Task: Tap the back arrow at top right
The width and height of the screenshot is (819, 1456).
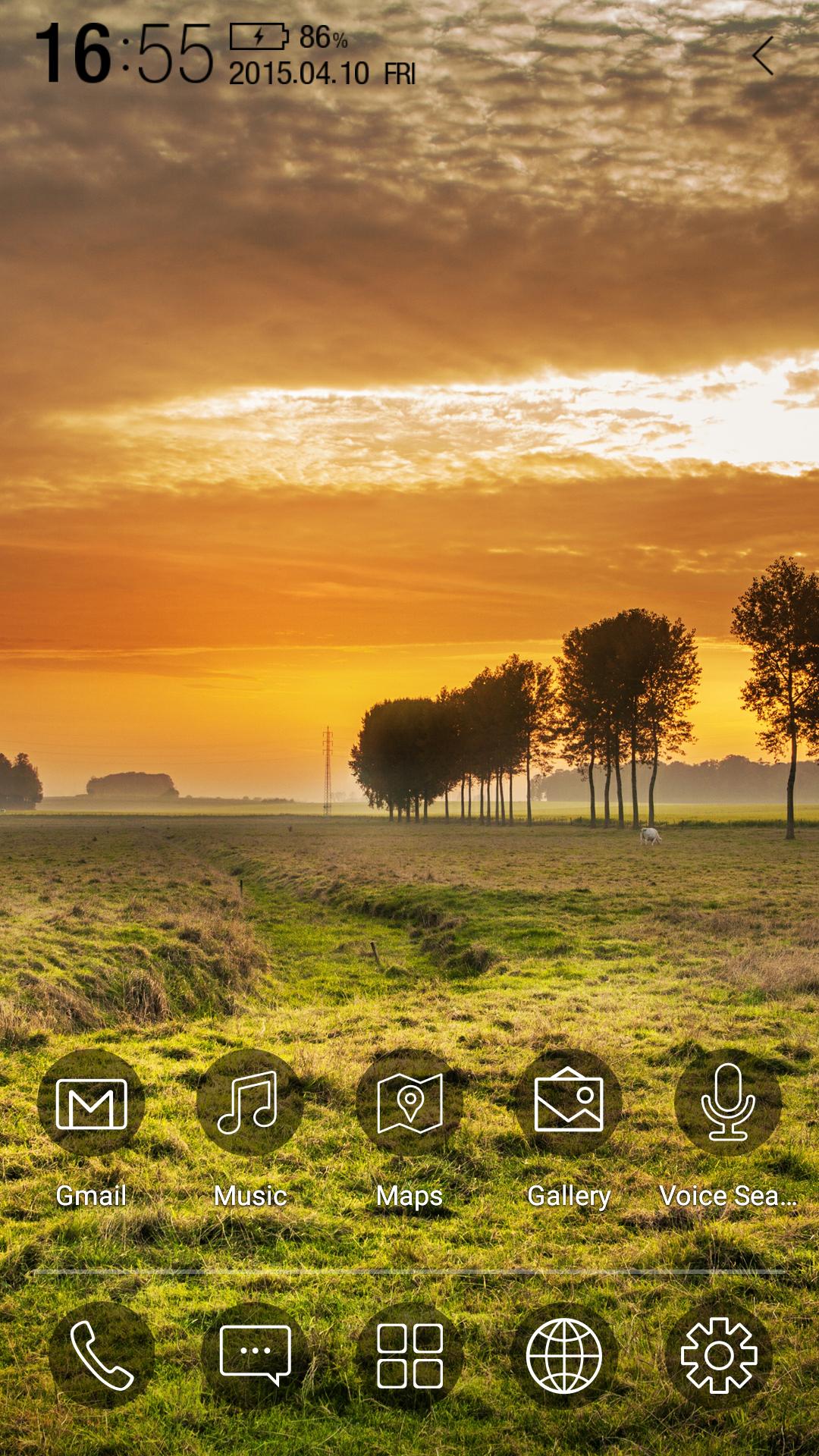Action: click(763, 56)
